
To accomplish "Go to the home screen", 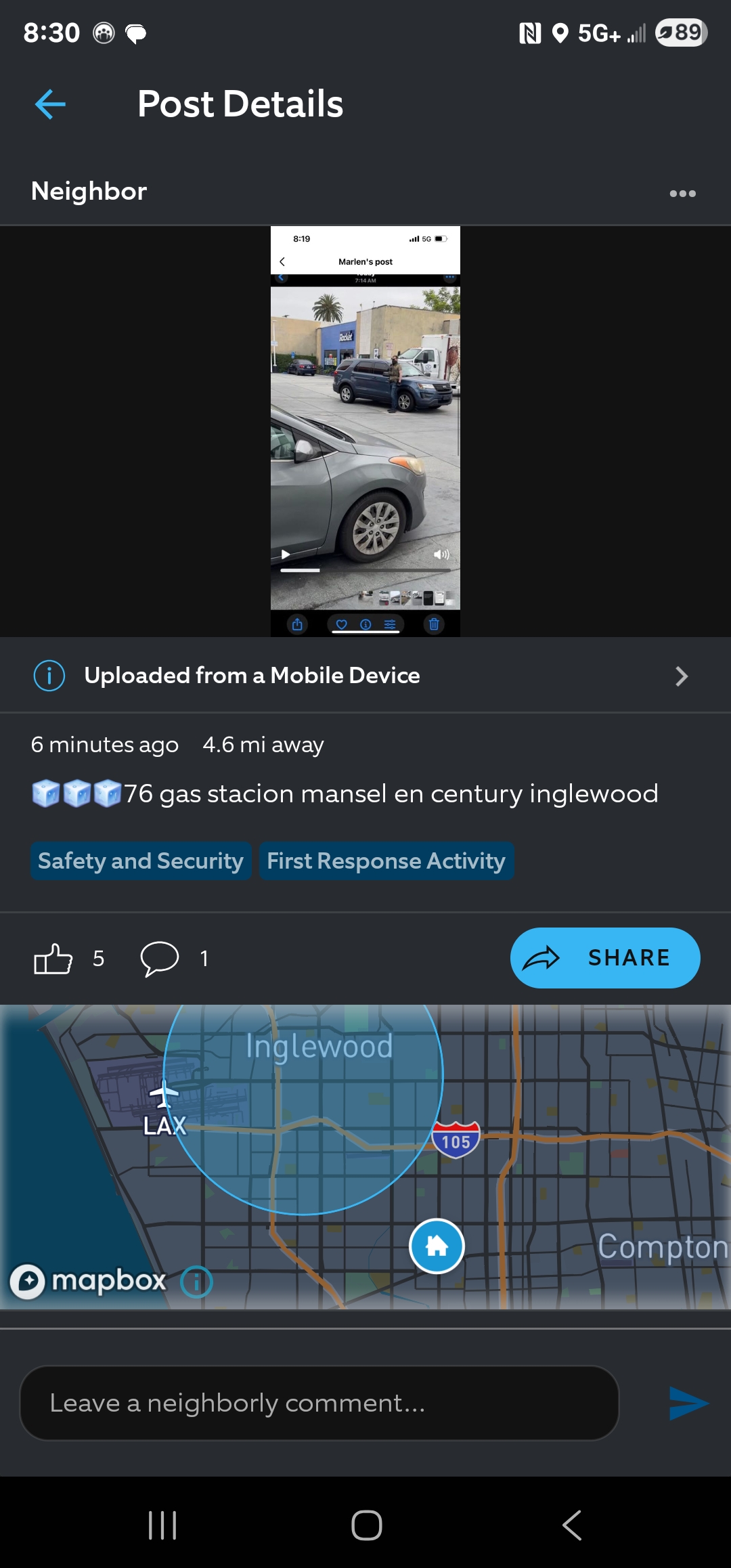I will [x=366, y=1525].
